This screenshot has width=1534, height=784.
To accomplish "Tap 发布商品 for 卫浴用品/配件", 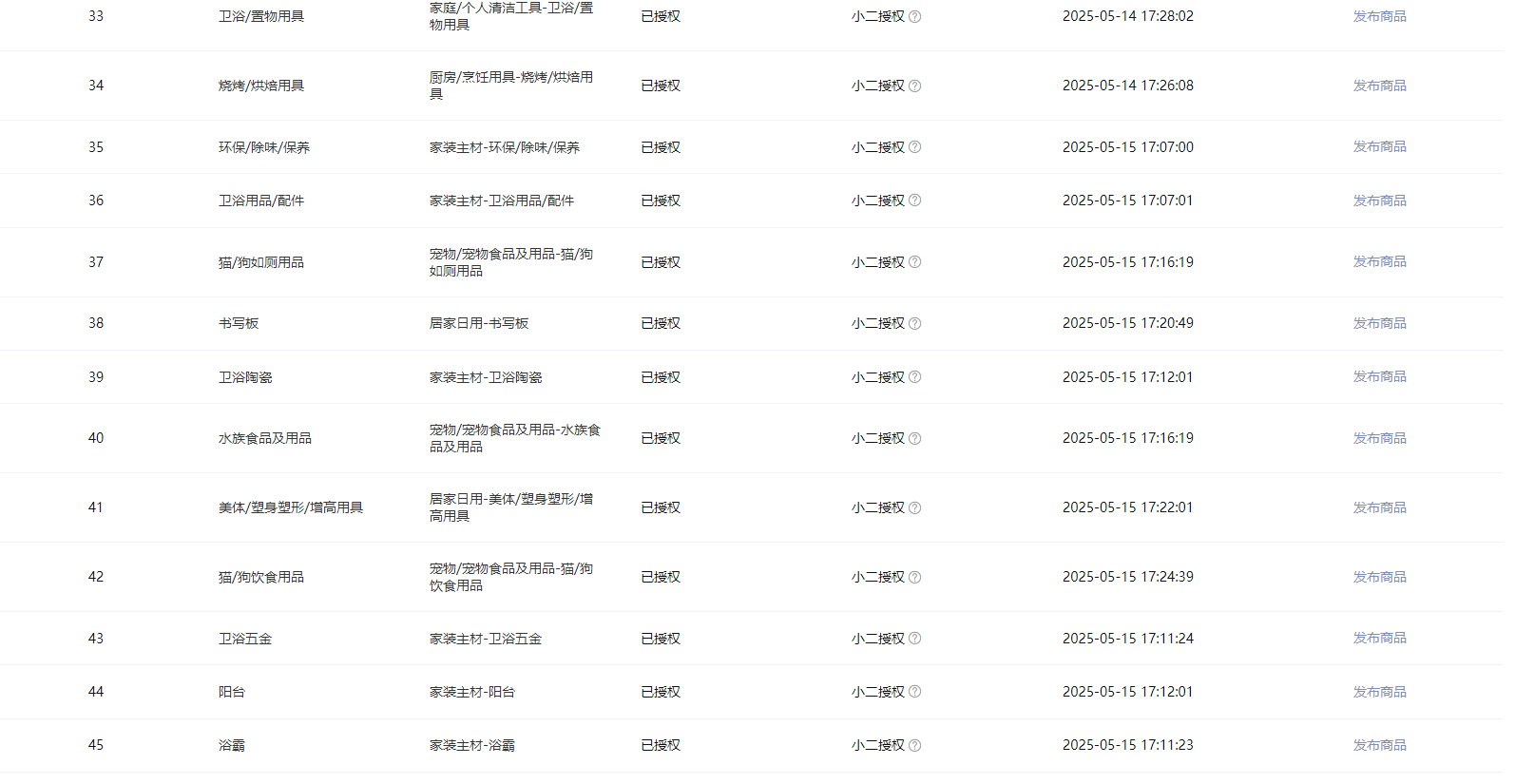I will pyautogui.click(x=1379, y=201).
